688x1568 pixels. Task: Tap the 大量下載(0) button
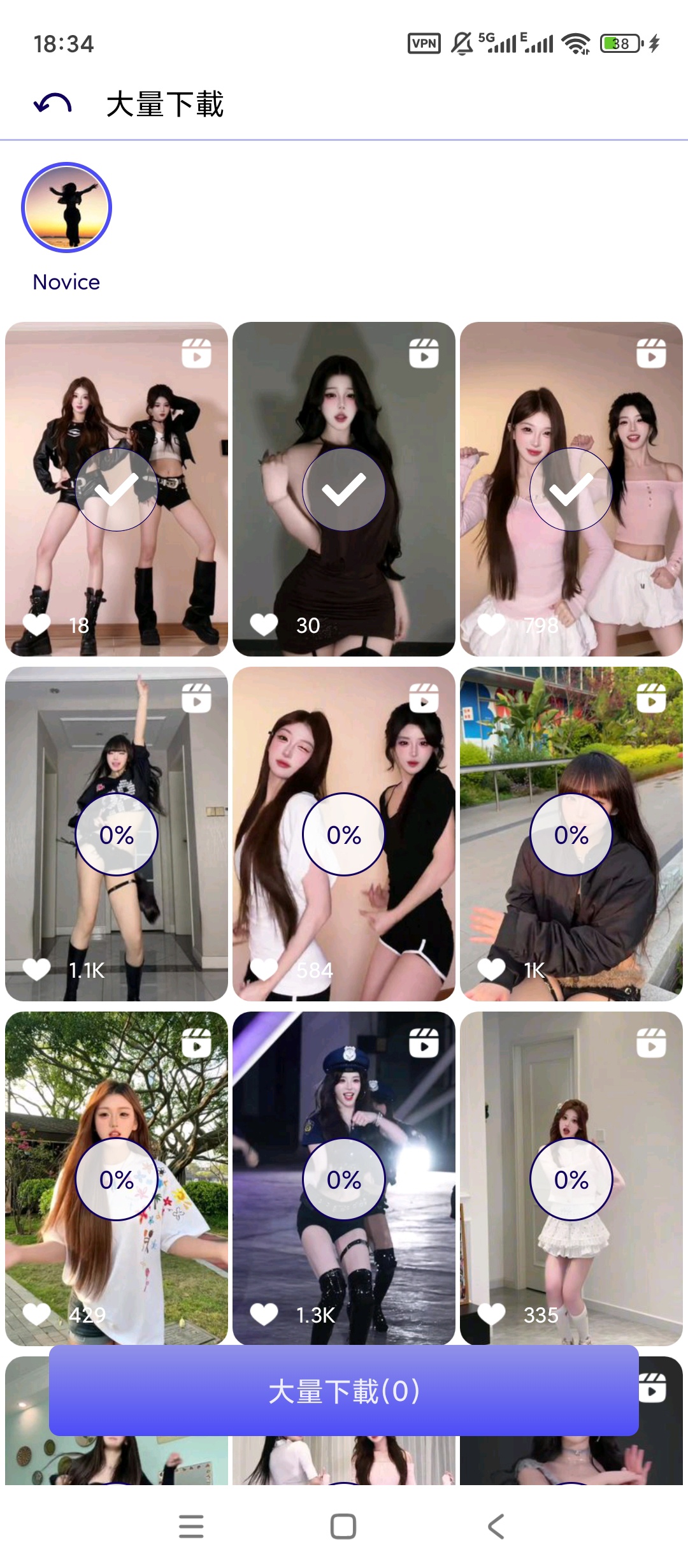pyautogui.click(x=344, y=1391)
